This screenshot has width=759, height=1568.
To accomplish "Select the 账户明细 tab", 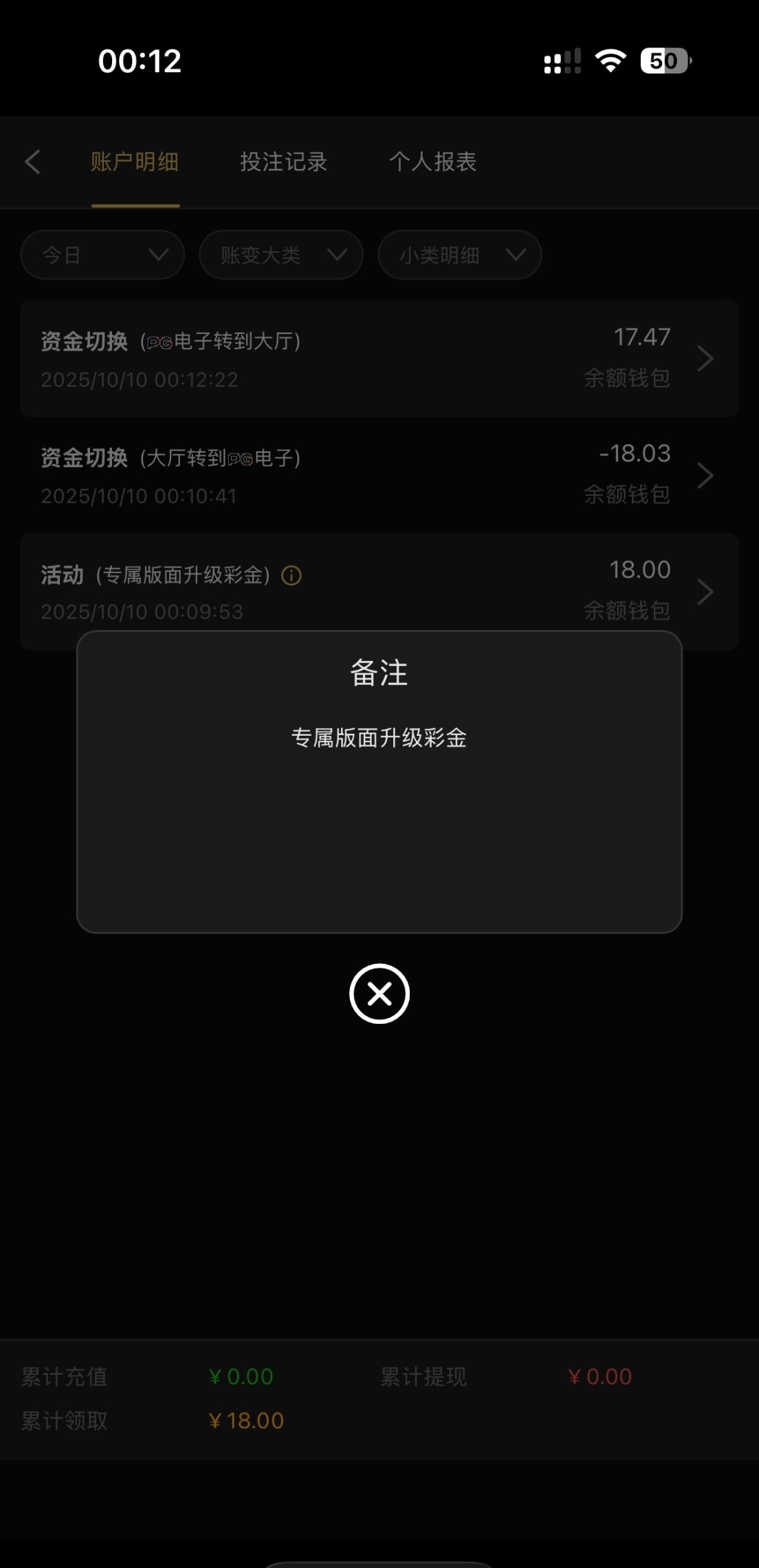I will tap(135, 162).
